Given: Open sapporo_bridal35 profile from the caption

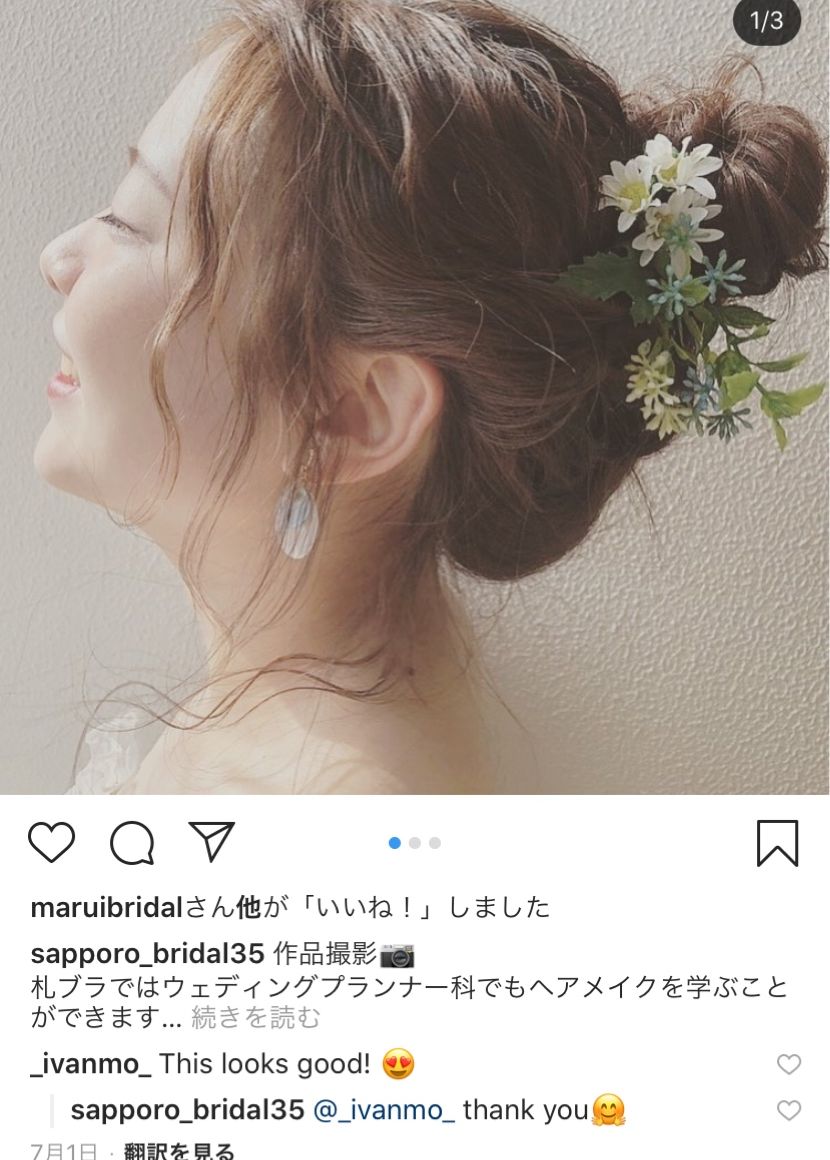Looking at the screenshot, I should pos(149,954).
